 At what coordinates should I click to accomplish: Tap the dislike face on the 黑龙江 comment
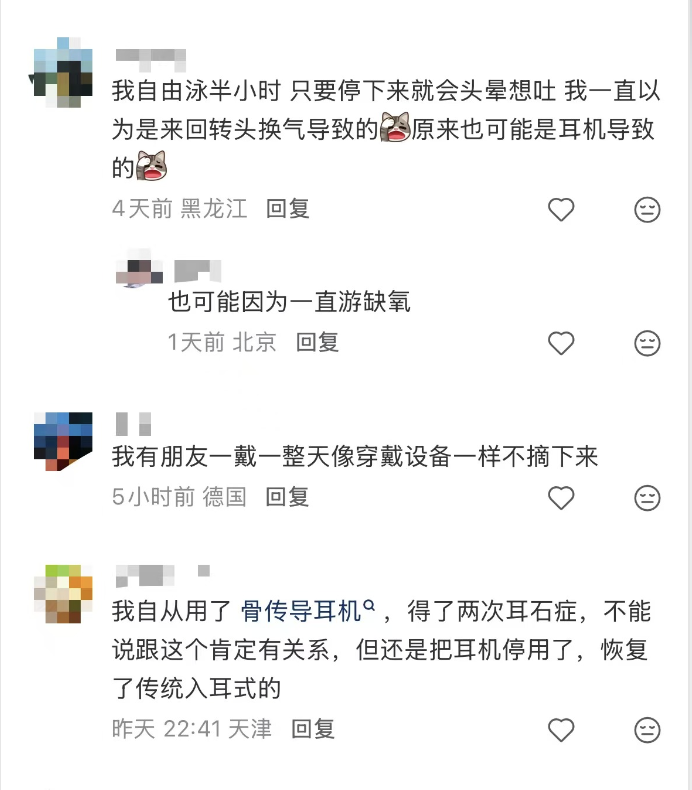[x=648, y=209]
